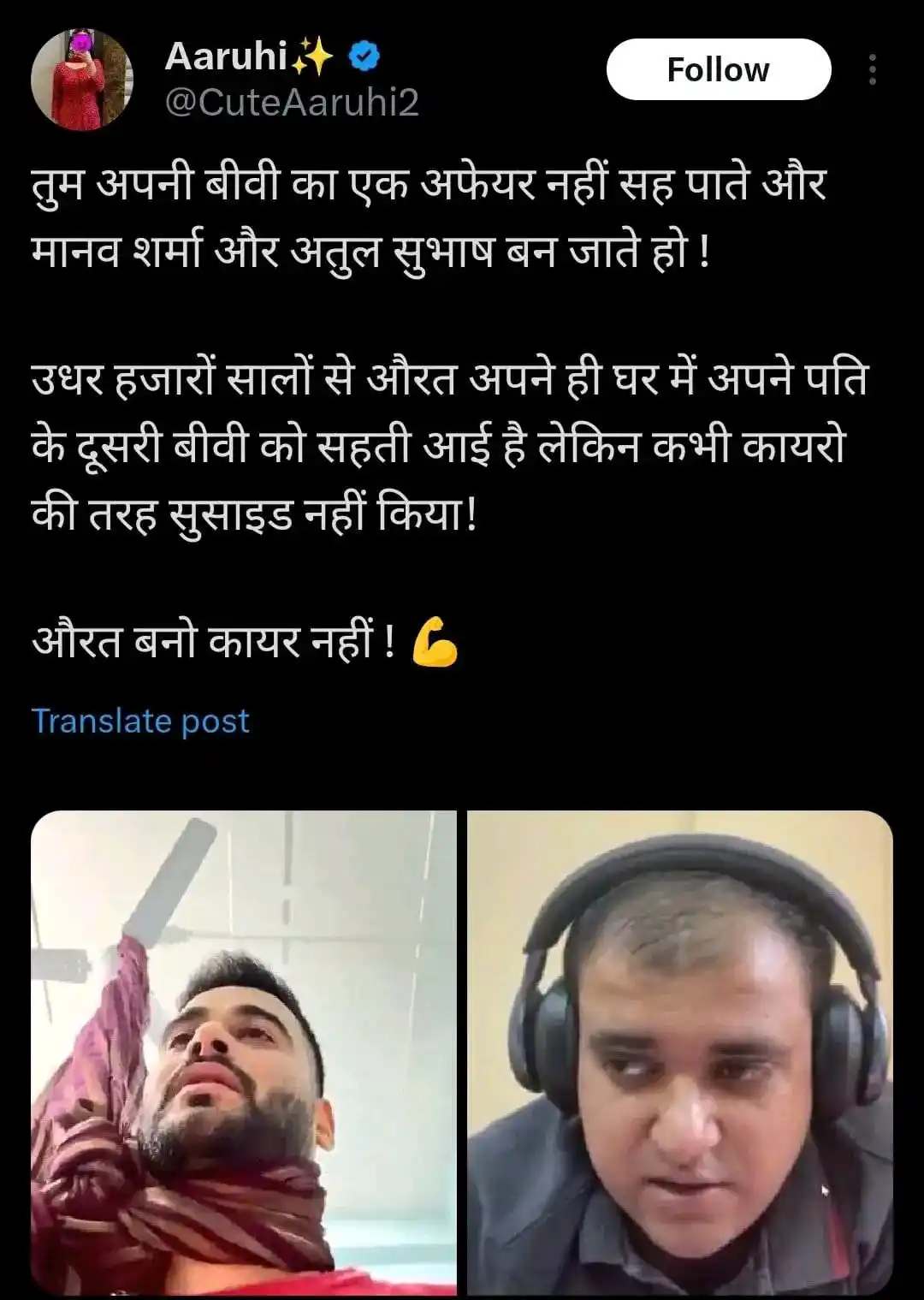
Task: Tap Translate post link
Action: tap(140, 721)
